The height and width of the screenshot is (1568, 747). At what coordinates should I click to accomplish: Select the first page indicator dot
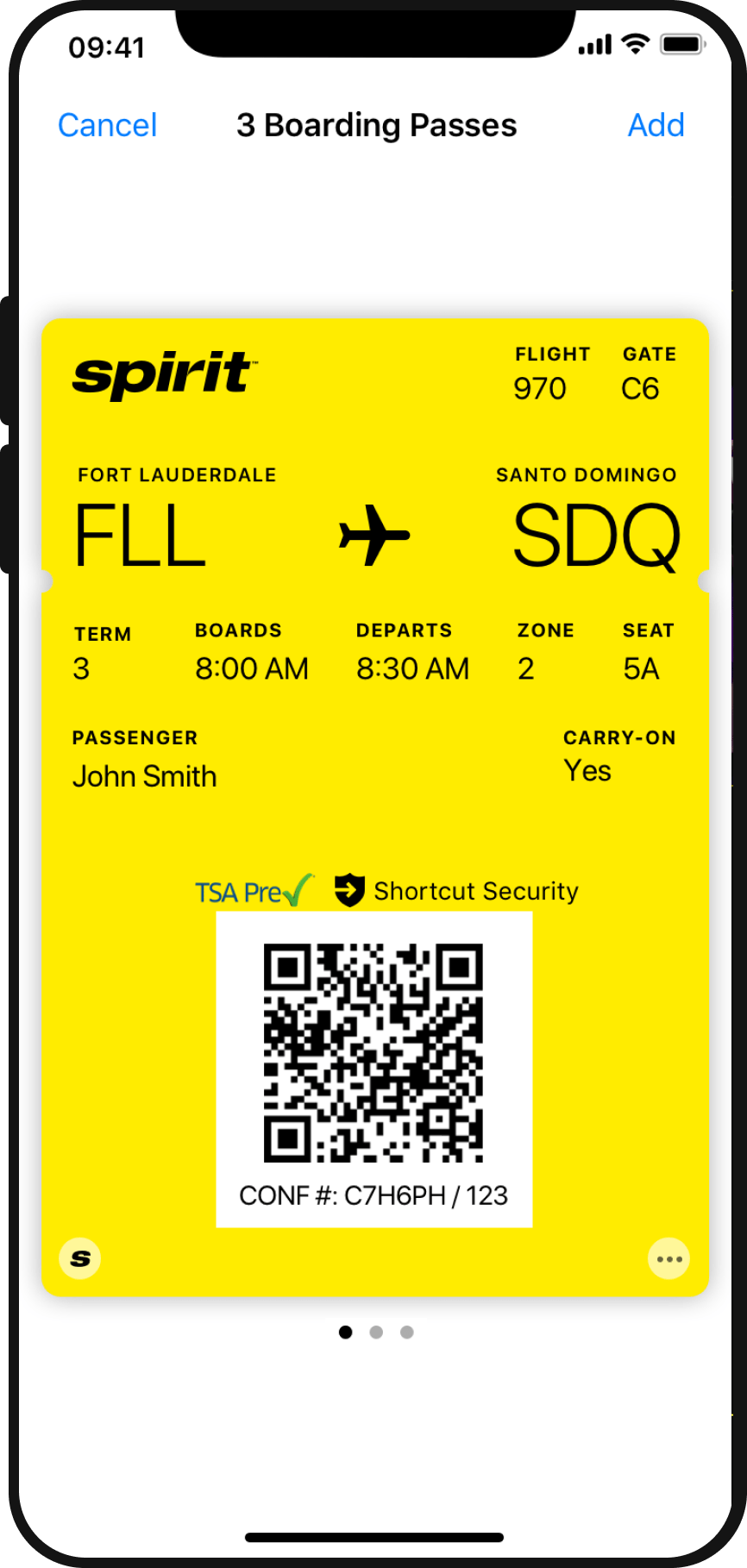point(345,1332)
